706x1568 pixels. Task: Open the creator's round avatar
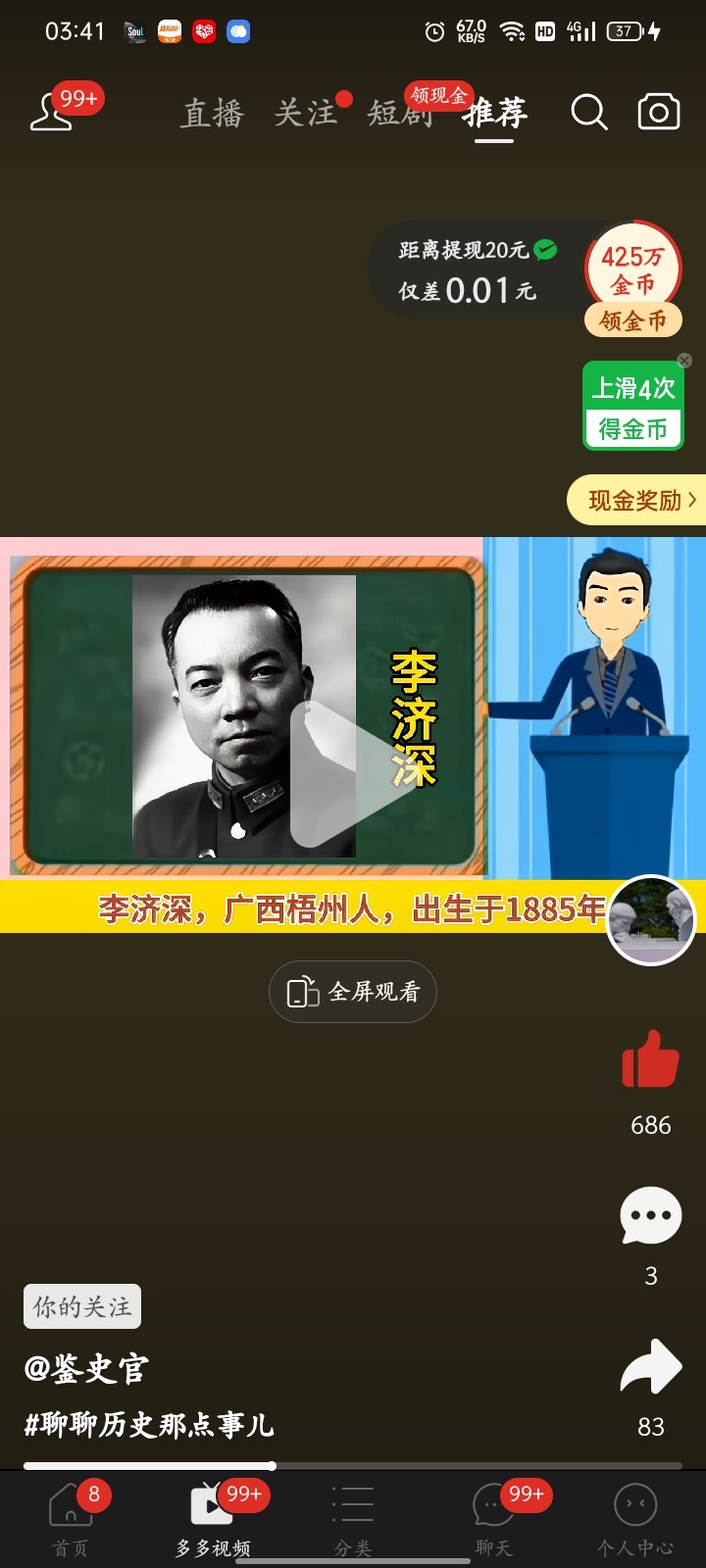[x=651, y=921]
